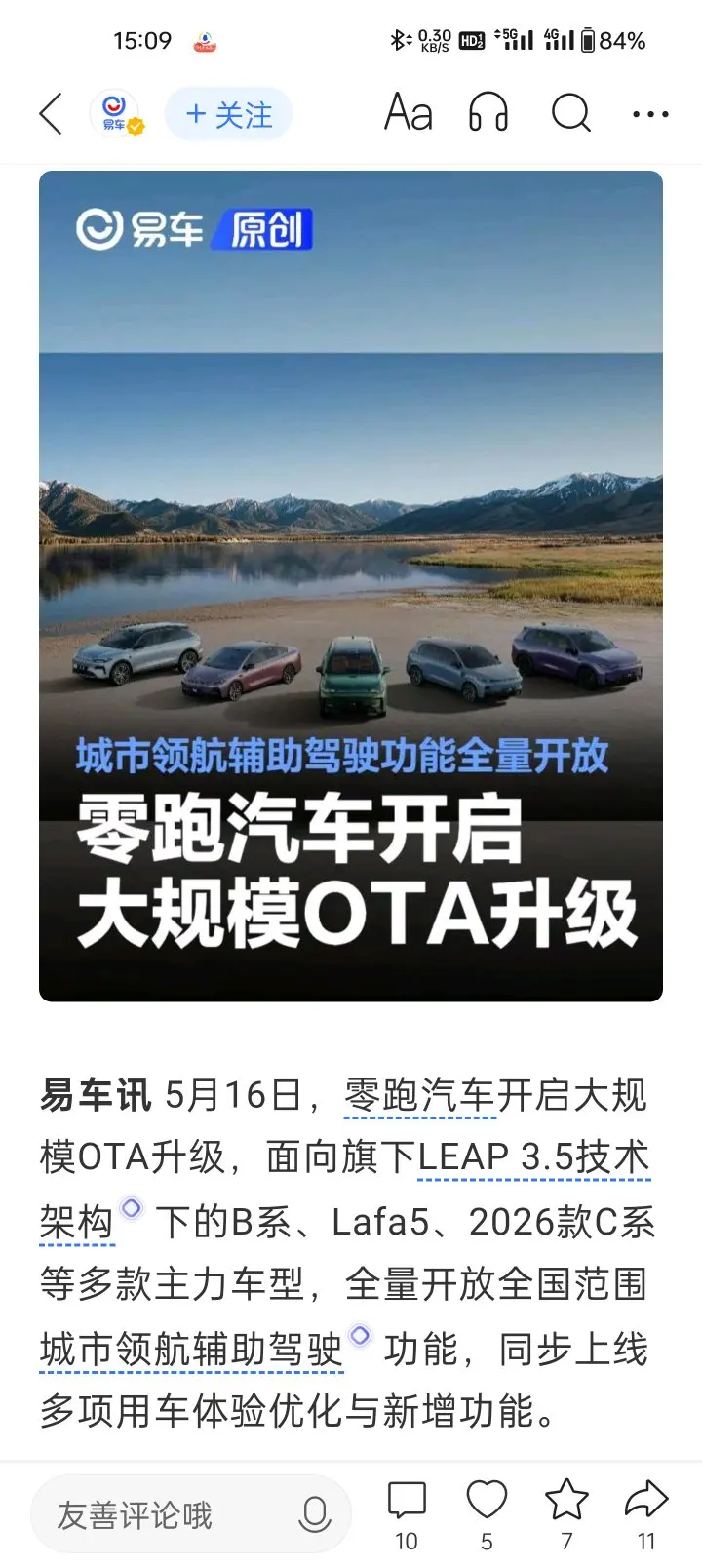
Task: Follow the author with +关注 button
Action: pos(229,115)
